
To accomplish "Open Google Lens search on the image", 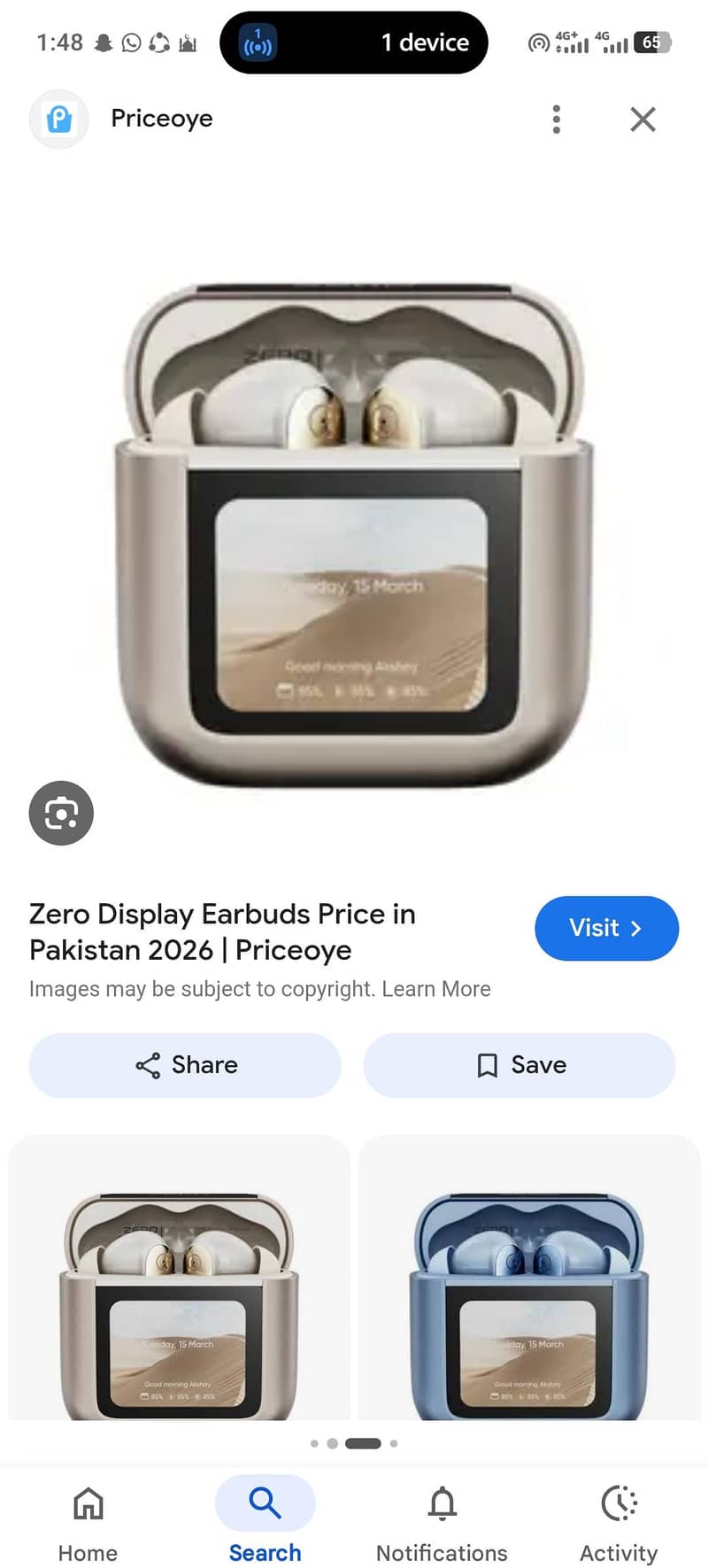I will (x=60, y=813).
